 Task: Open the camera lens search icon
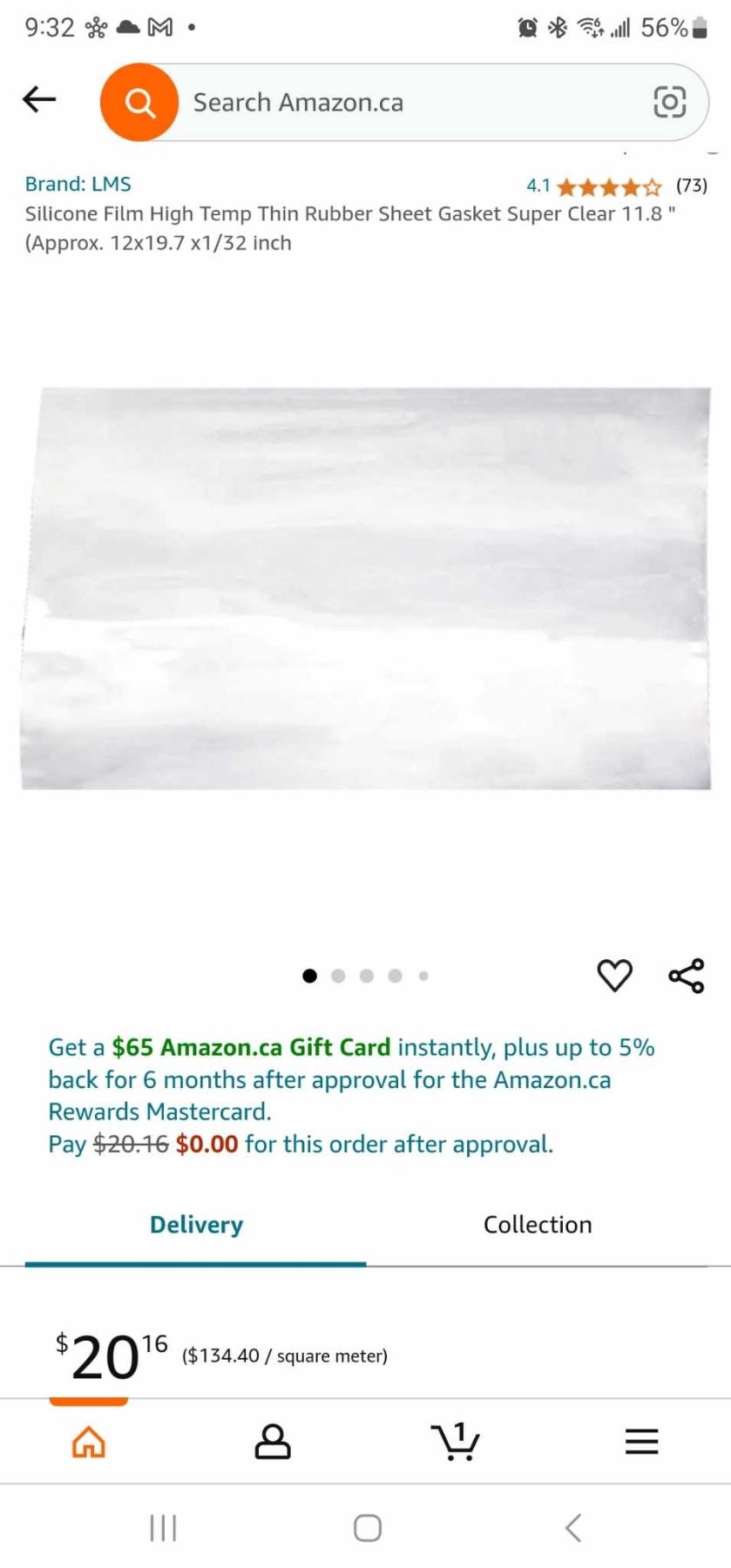tap(669, 103)
